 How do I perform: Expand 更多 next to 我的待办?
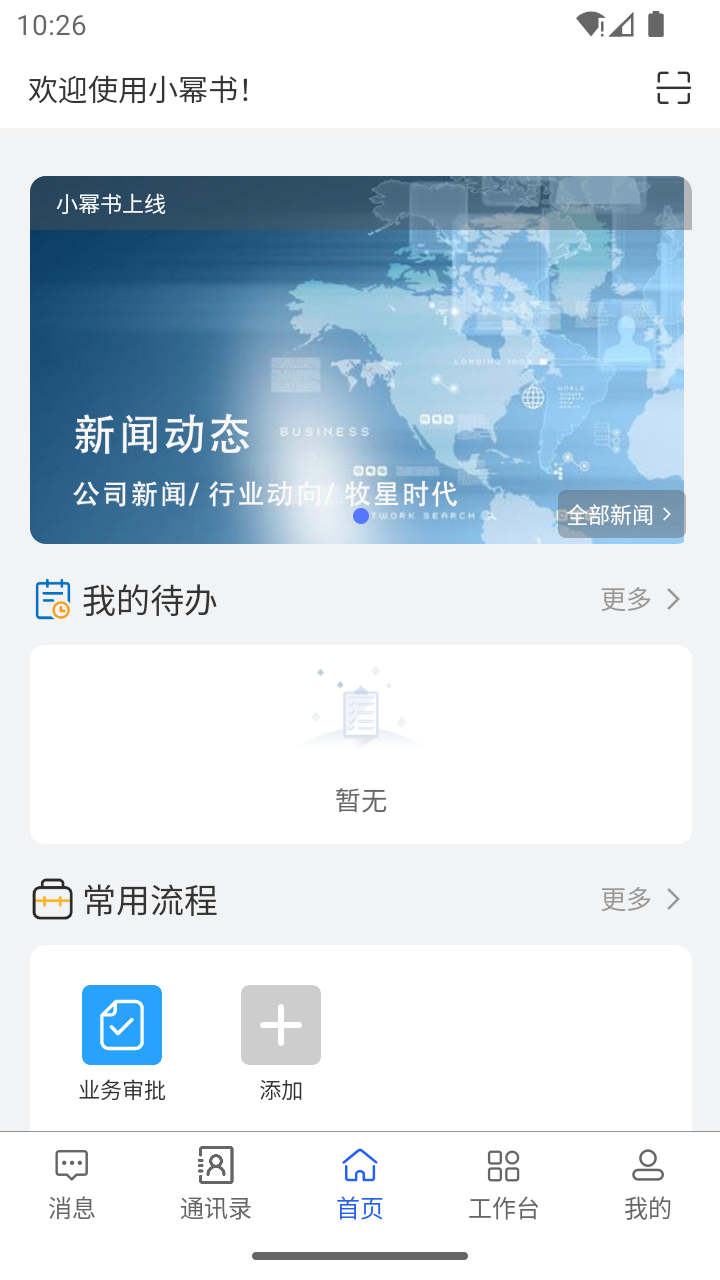pyautogui.click(x=641, y=599)
